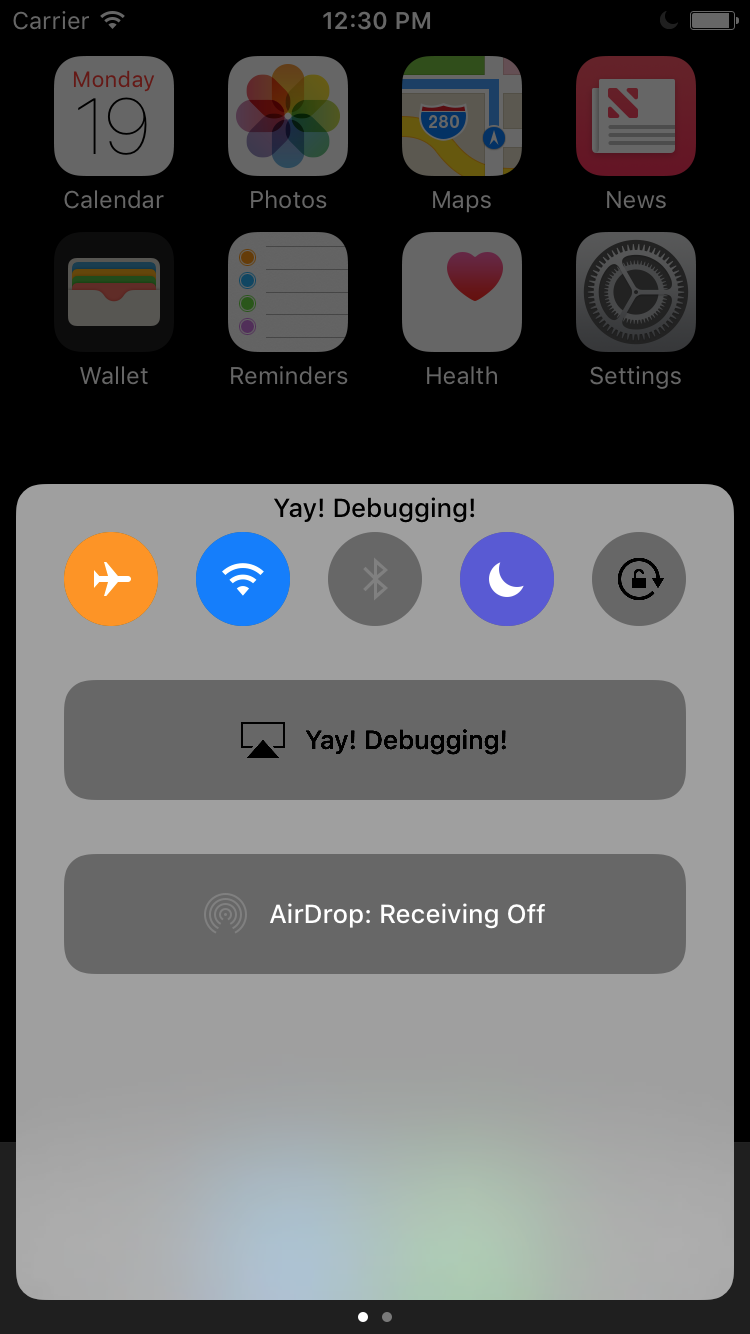Toggle the orientation lock
Image resolution: width=750 pixels, height=1334 pixels.
[639, 579]
